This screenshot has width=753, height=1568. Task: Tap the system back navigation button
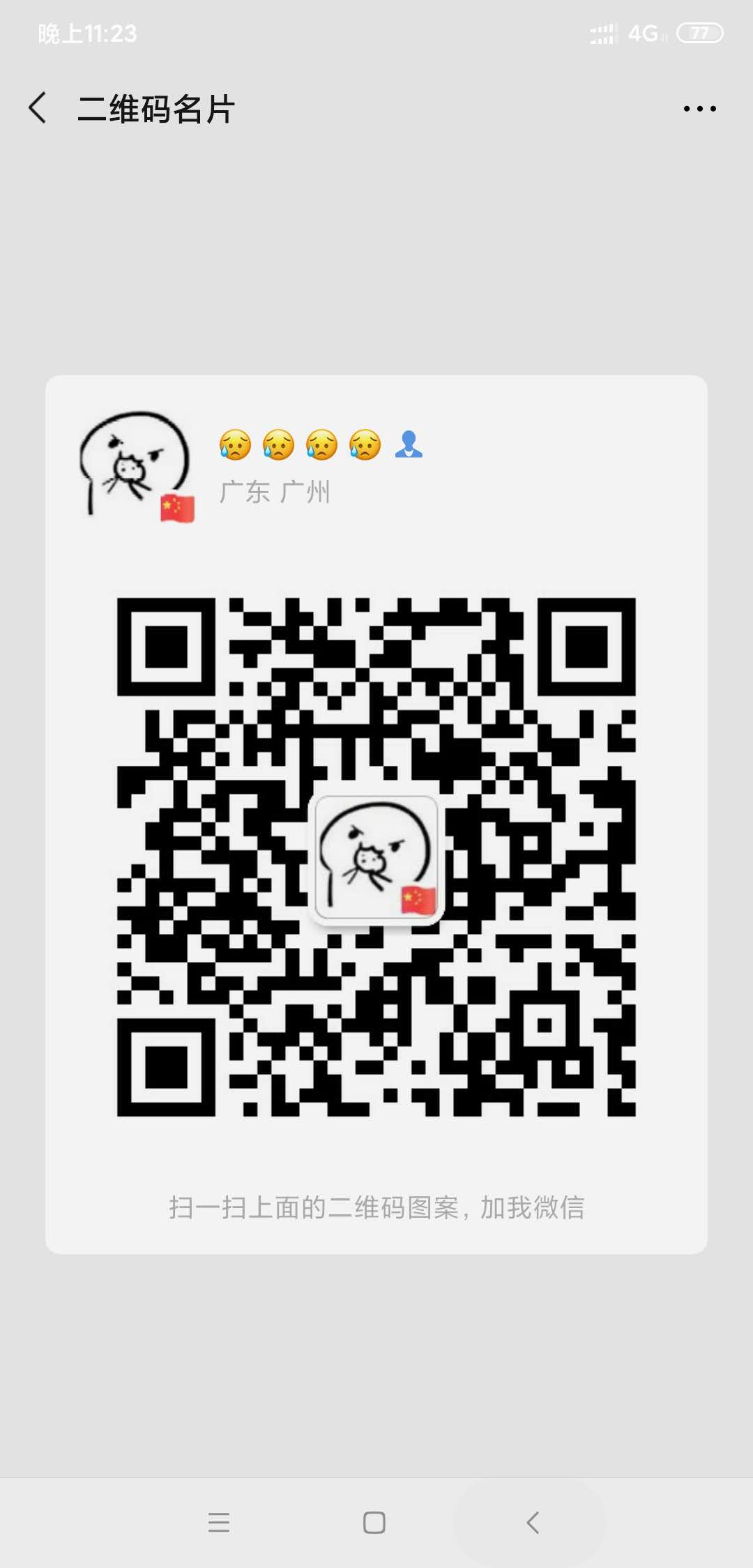click(x=532, y=1522)
